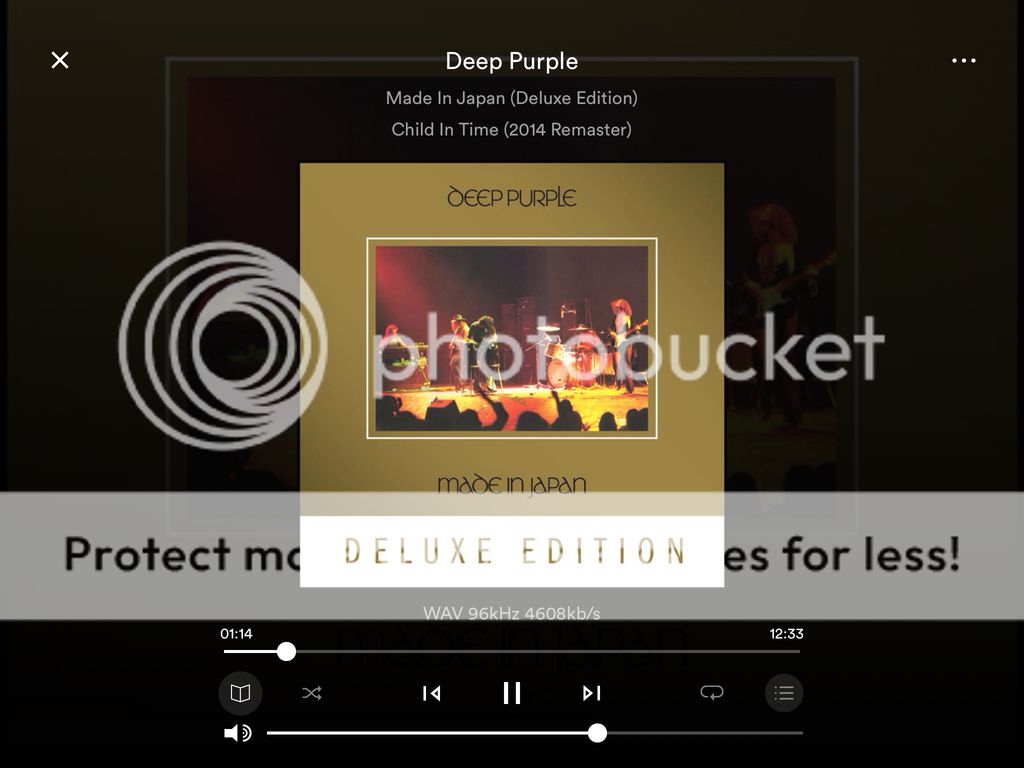The width and height of the screenshot is (1024, 768).
Task: Go back to the previous track
Action: pyautogui.click(x=431, y=693)
